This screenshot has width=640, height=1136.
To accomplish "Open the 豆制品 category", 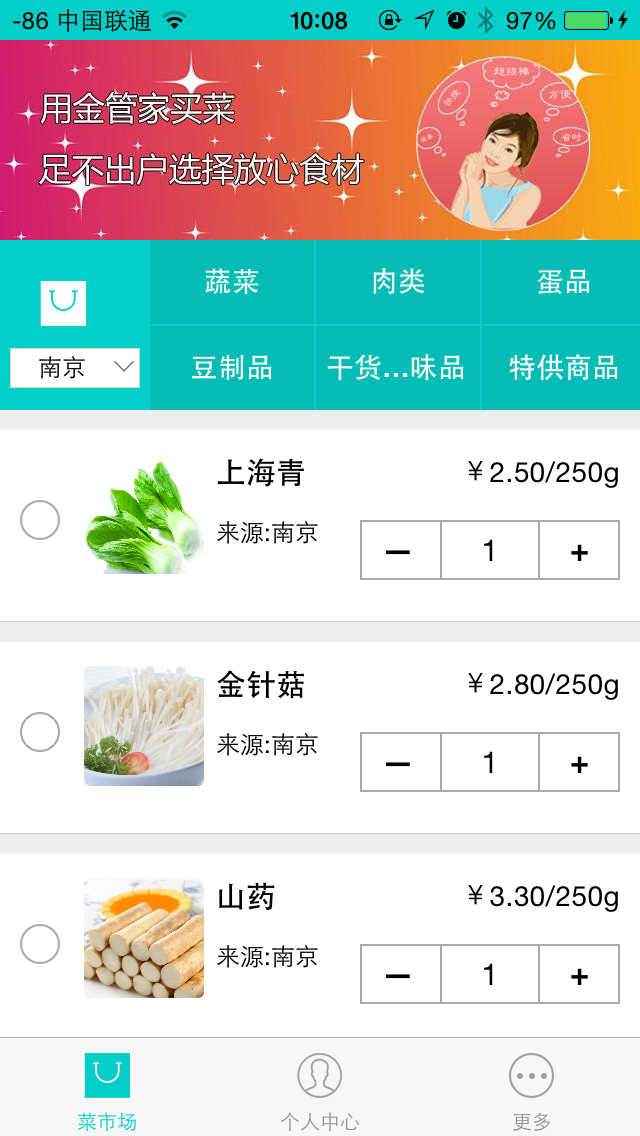I will click(232, 367).
